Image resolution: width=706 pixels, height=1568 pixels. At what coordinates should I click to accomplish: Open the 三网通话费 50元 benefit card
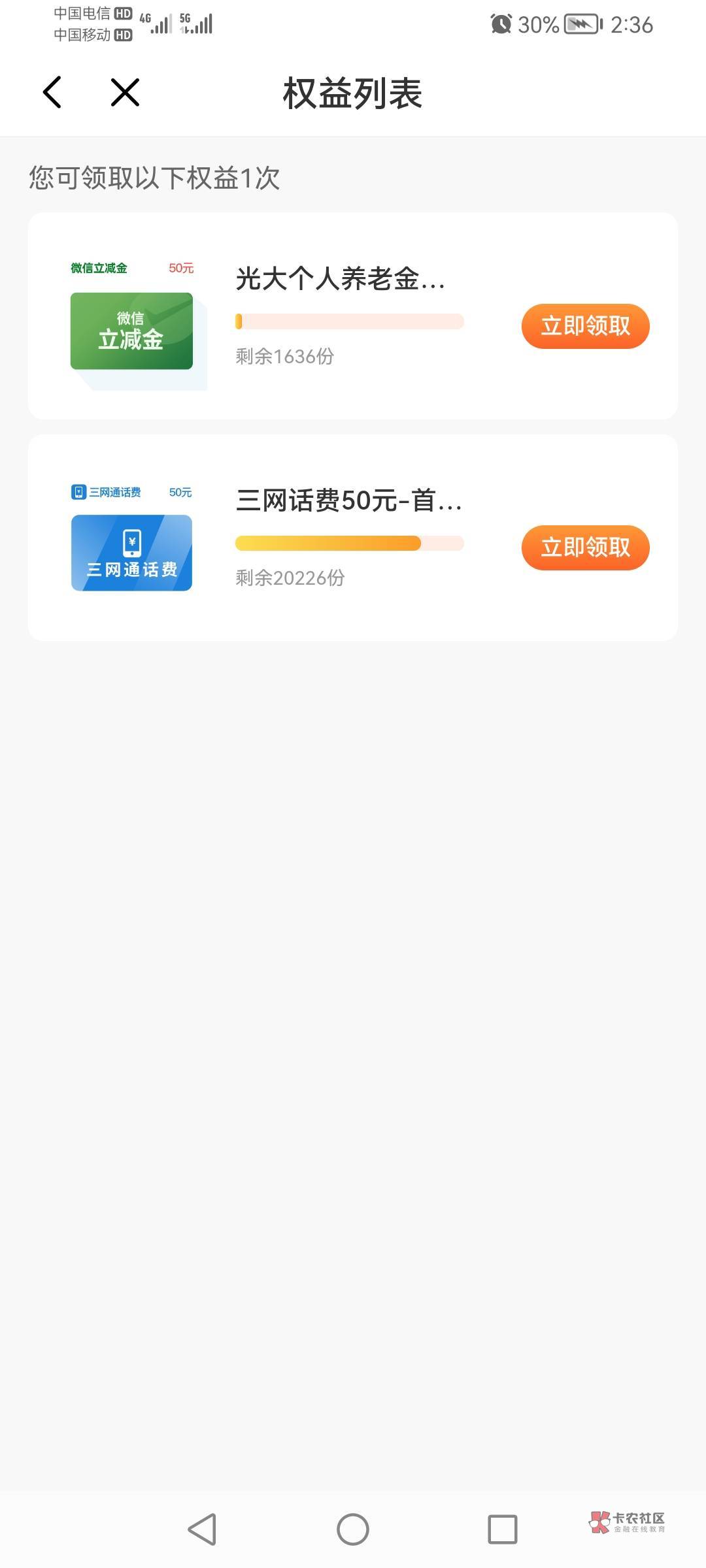(x=132, y=553)
